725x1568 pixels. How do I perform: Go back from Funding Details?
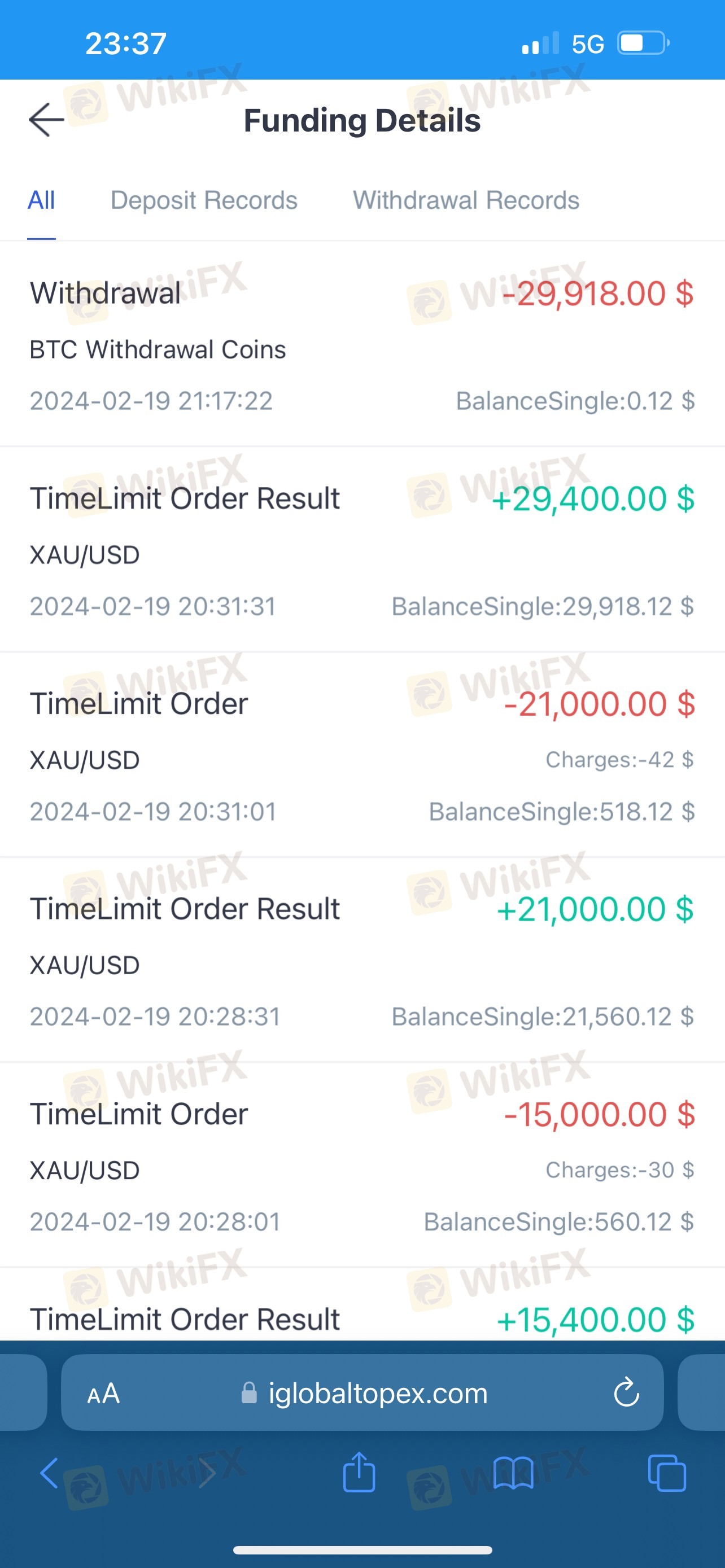(46, 120)
